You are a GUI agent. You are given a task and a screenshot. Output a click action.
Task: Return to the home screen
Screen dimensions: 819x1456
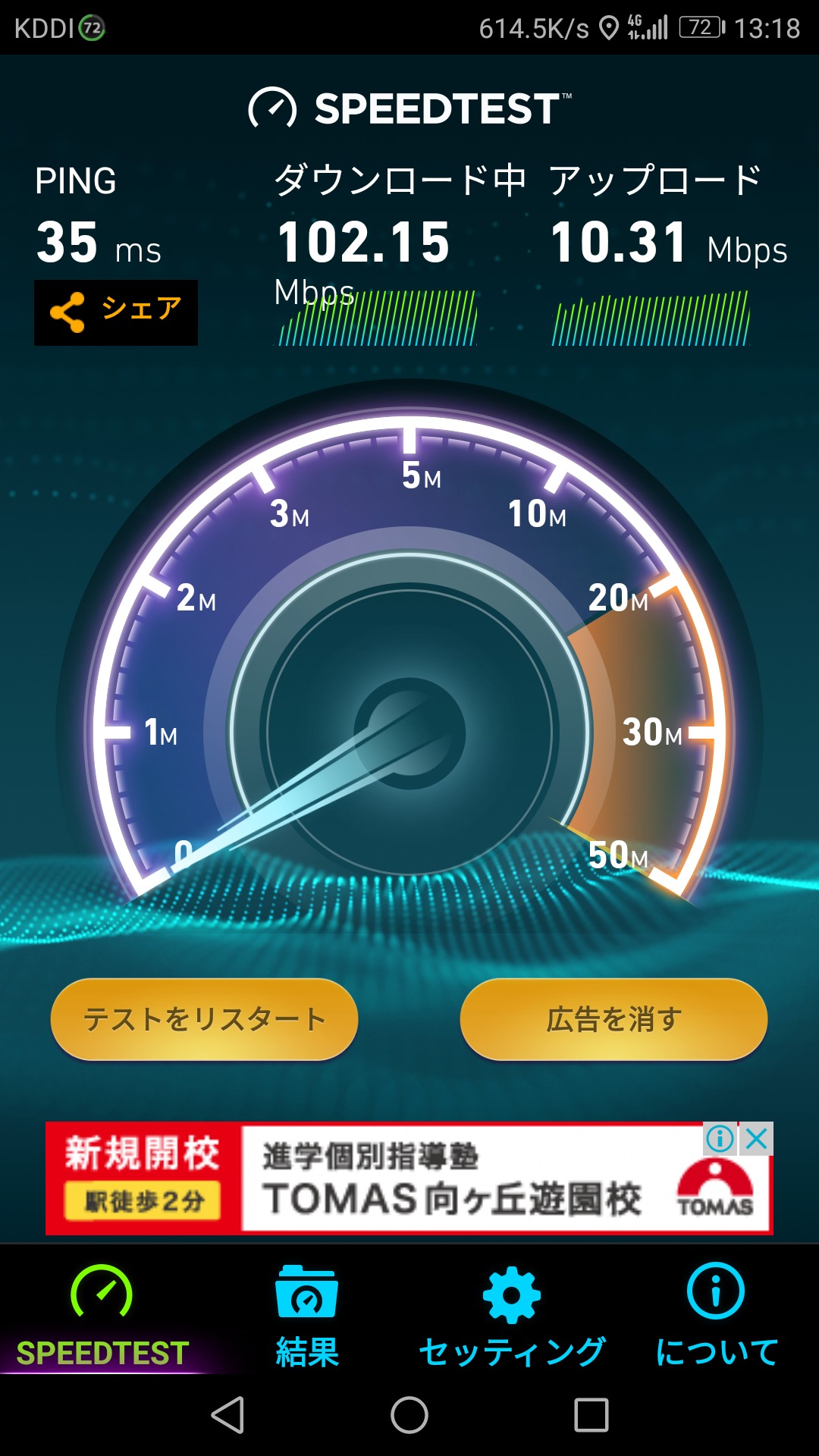409,1415
